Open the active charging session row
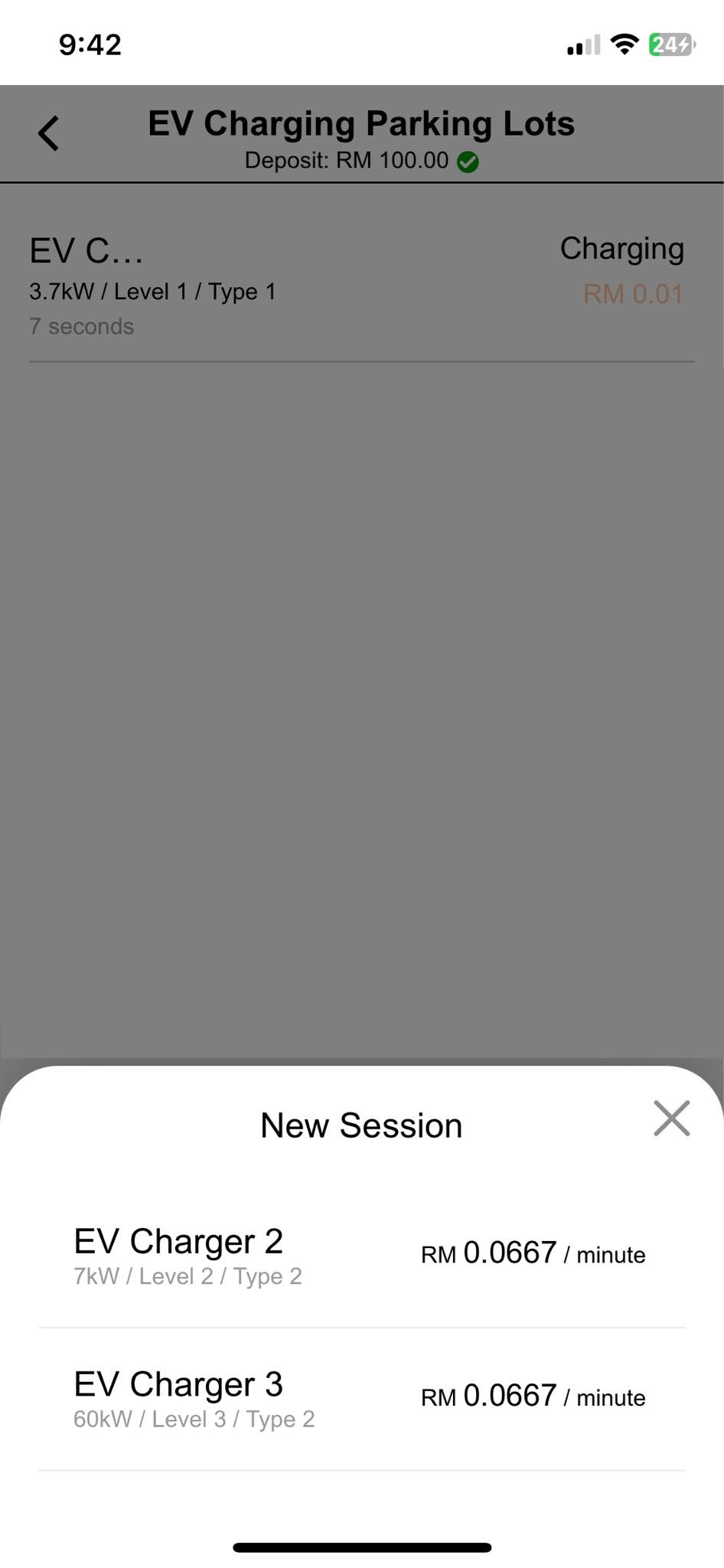The height and width of the screenshot is (1568, 724). (361, 285)
